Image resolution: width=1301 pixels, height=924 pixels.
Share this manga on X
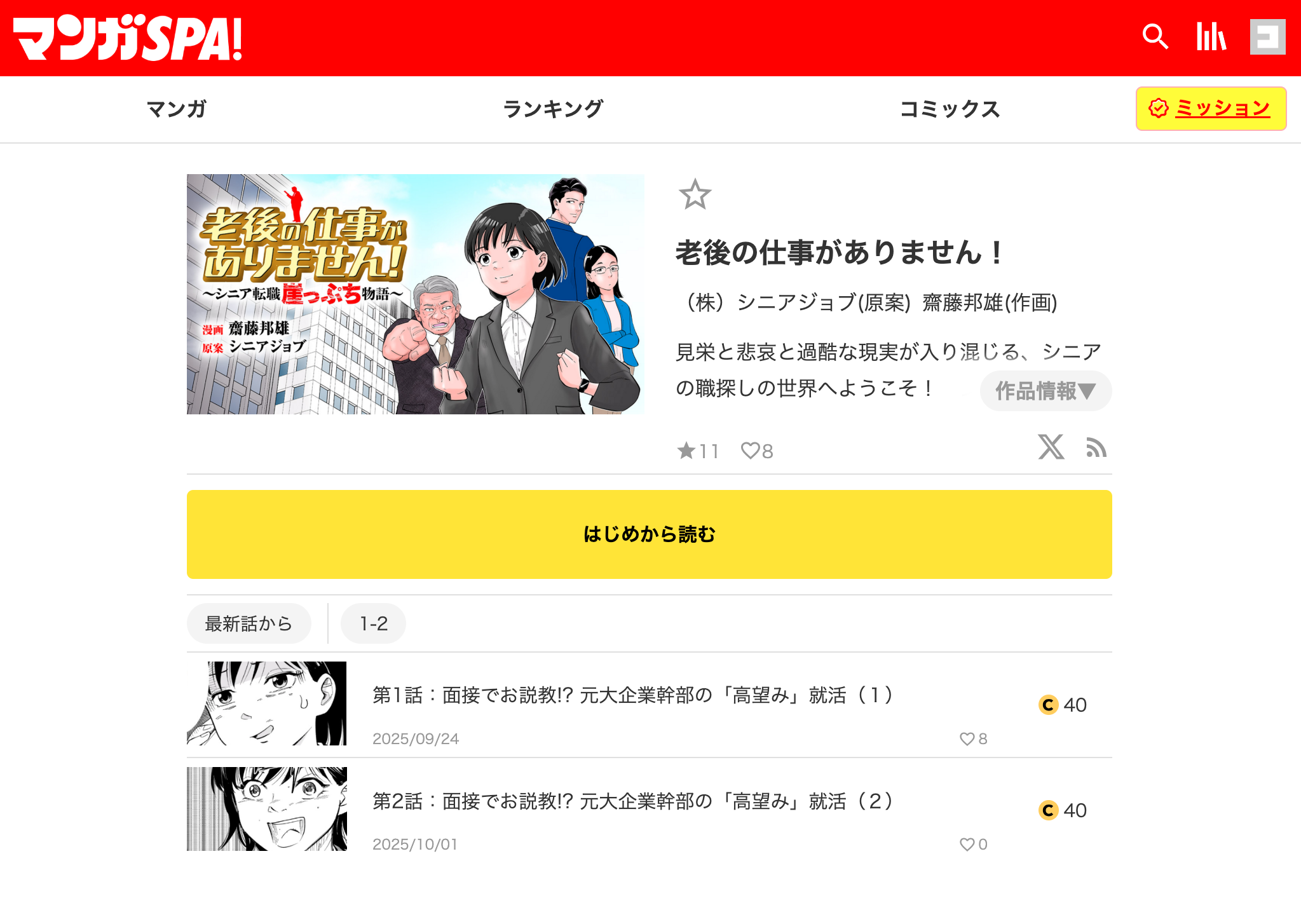tap(1051, 447)
